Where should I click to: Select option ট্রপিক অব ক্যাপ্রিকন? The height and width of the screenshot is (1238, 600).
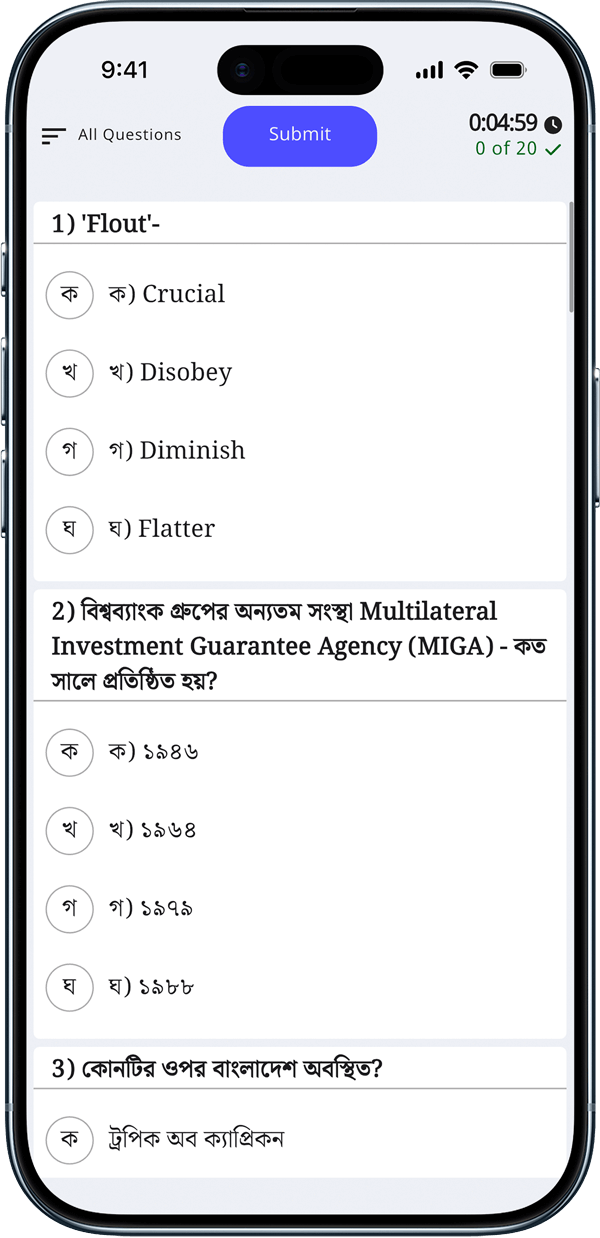coord(70,1139)
